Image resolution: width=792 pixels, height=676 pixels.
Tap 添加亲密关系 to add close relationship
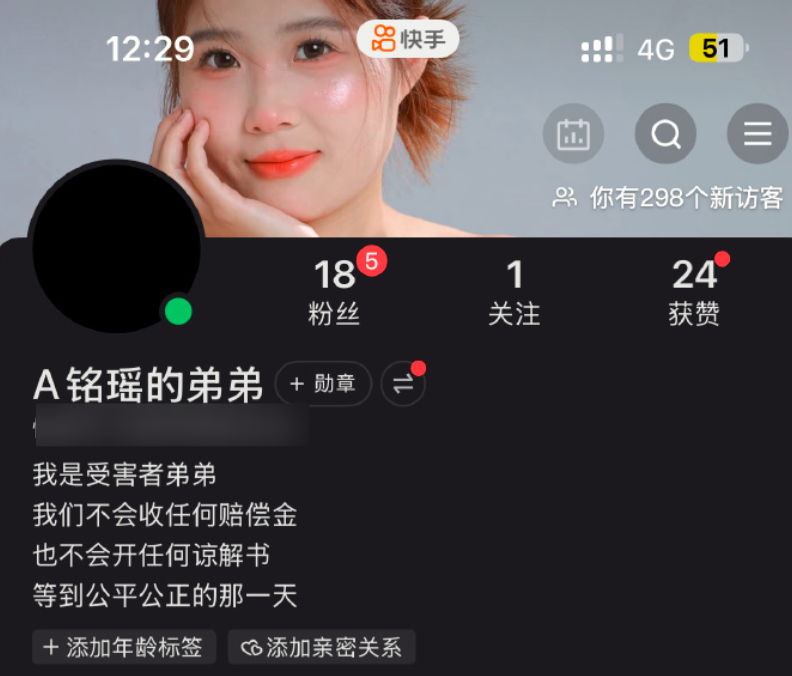pos(321,647)
